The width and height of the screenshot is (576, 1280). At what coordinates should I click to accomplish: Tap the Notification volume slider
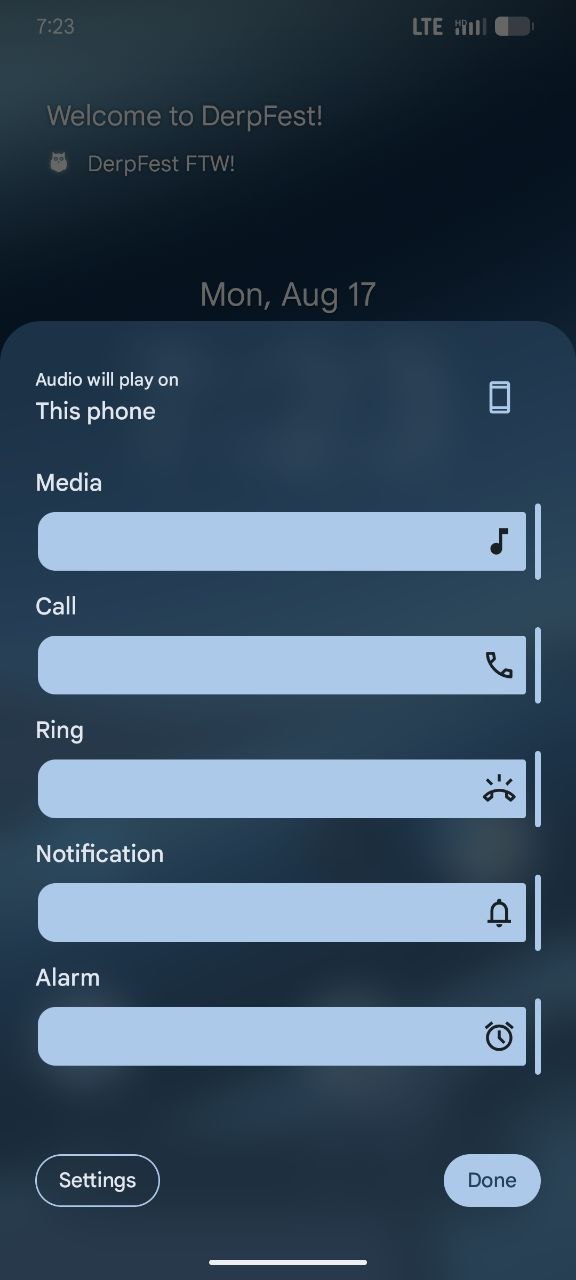[x=282, y=912]
